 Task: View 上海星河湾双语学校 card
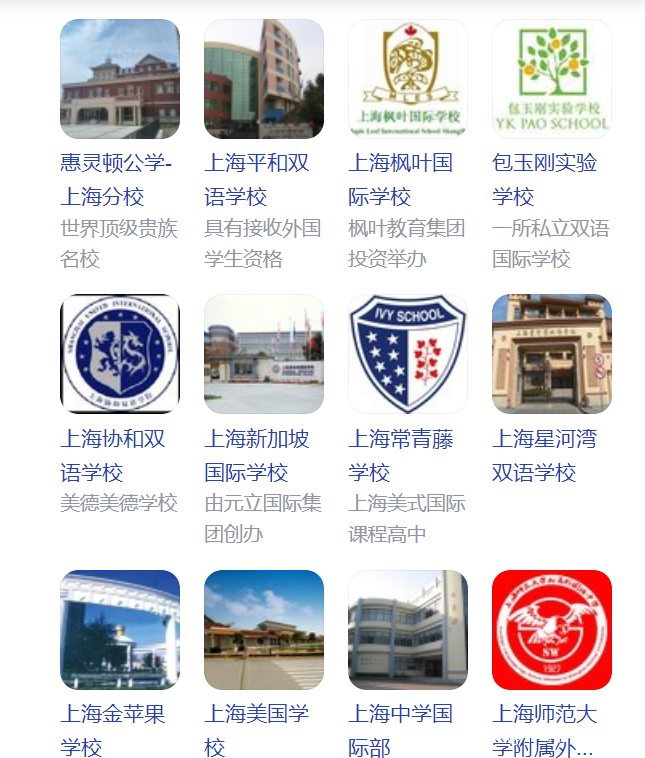click(x=552, y=354)
